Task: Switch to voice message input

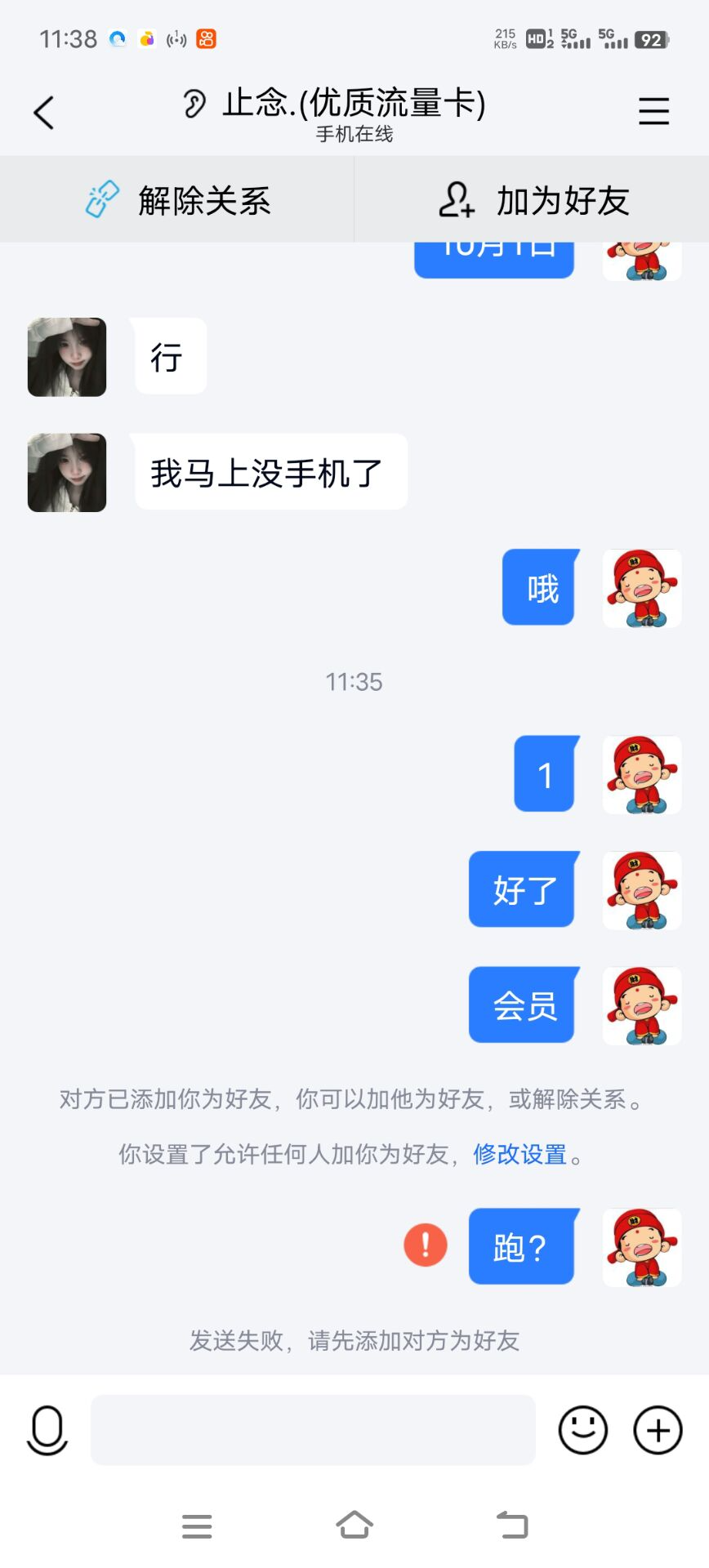Action: pos(47,1430)
